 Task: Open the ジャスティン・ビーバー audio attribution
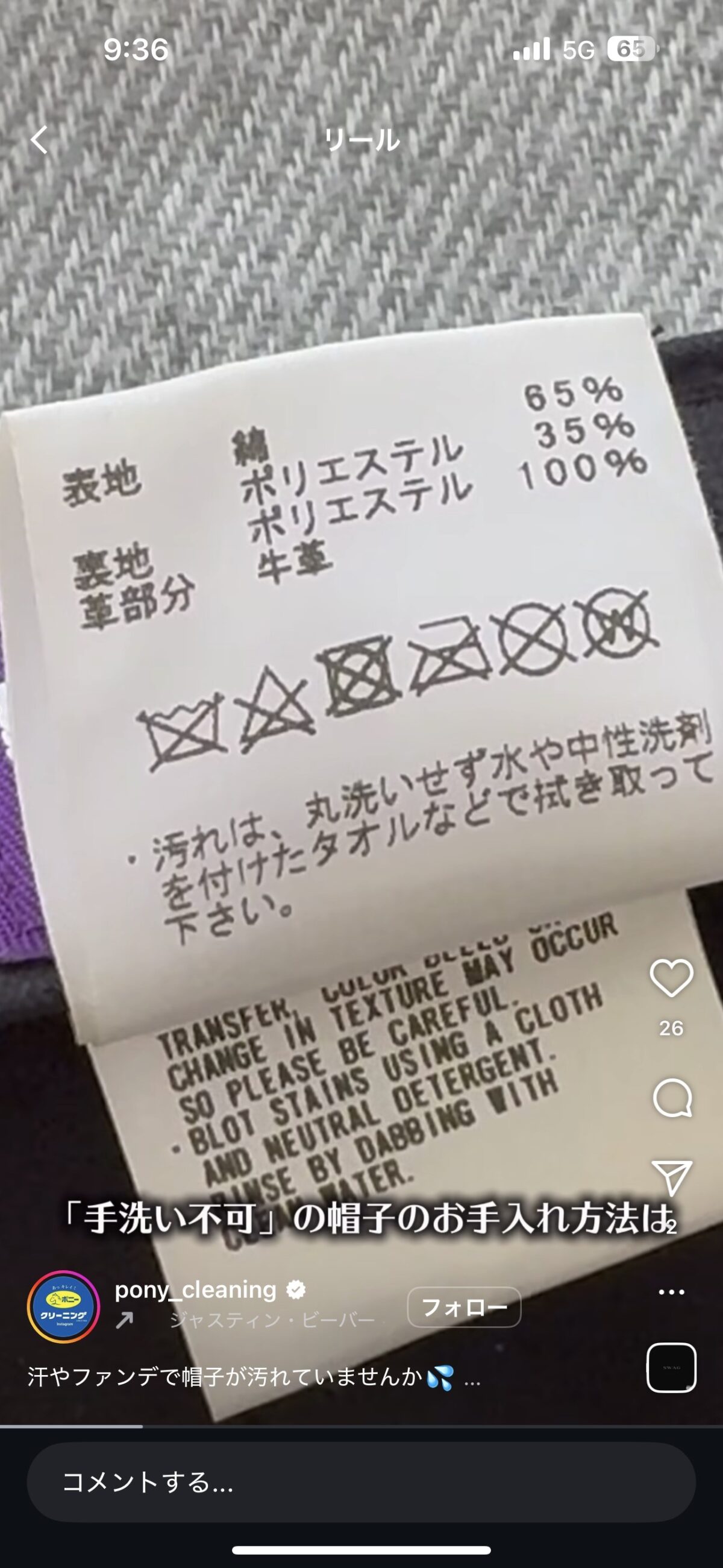(x=272, y=1320)
